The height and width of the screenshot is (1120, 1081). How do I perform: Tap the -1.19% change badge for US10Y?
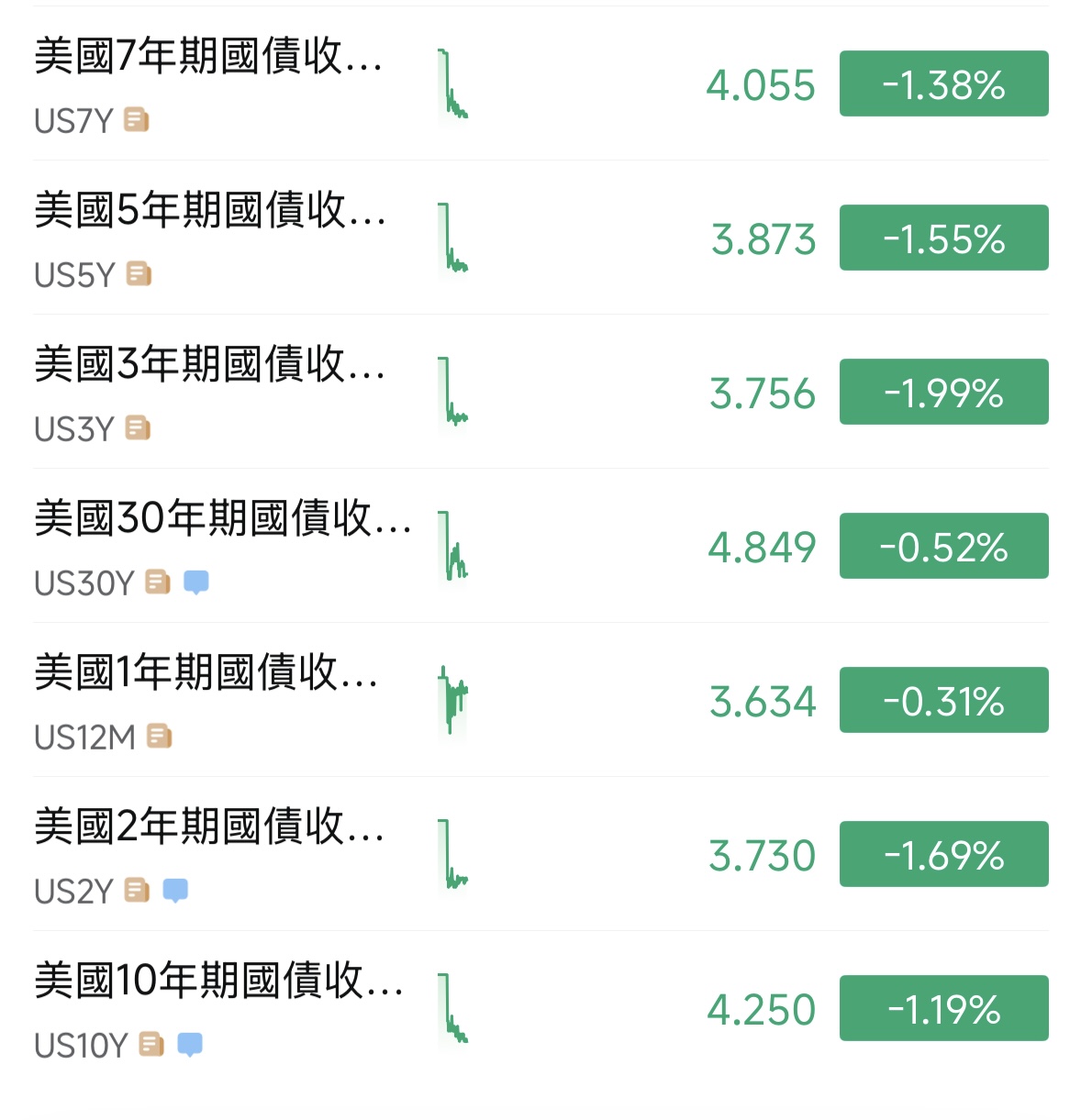point(943,1009)
